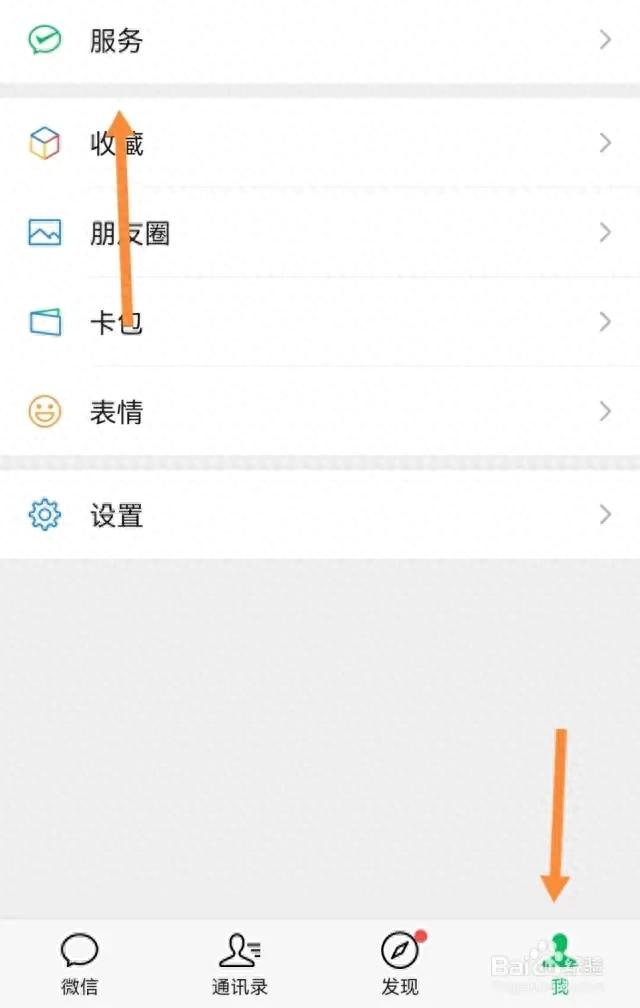640x1008 pixels.
Task: Open 设置 settings
Action: point(320,515)
